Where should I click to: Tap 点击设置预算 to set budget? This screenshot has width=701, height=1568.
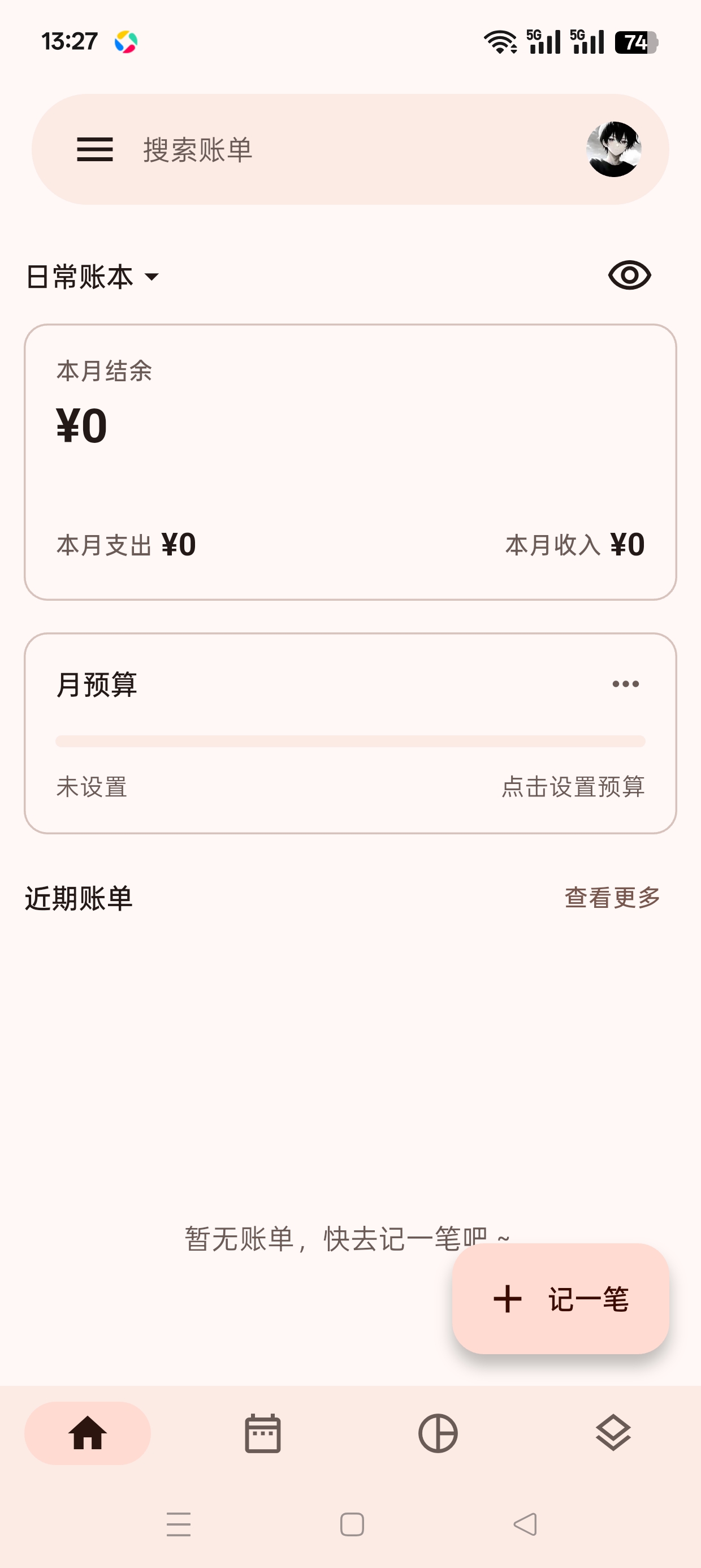click(573, 786)
